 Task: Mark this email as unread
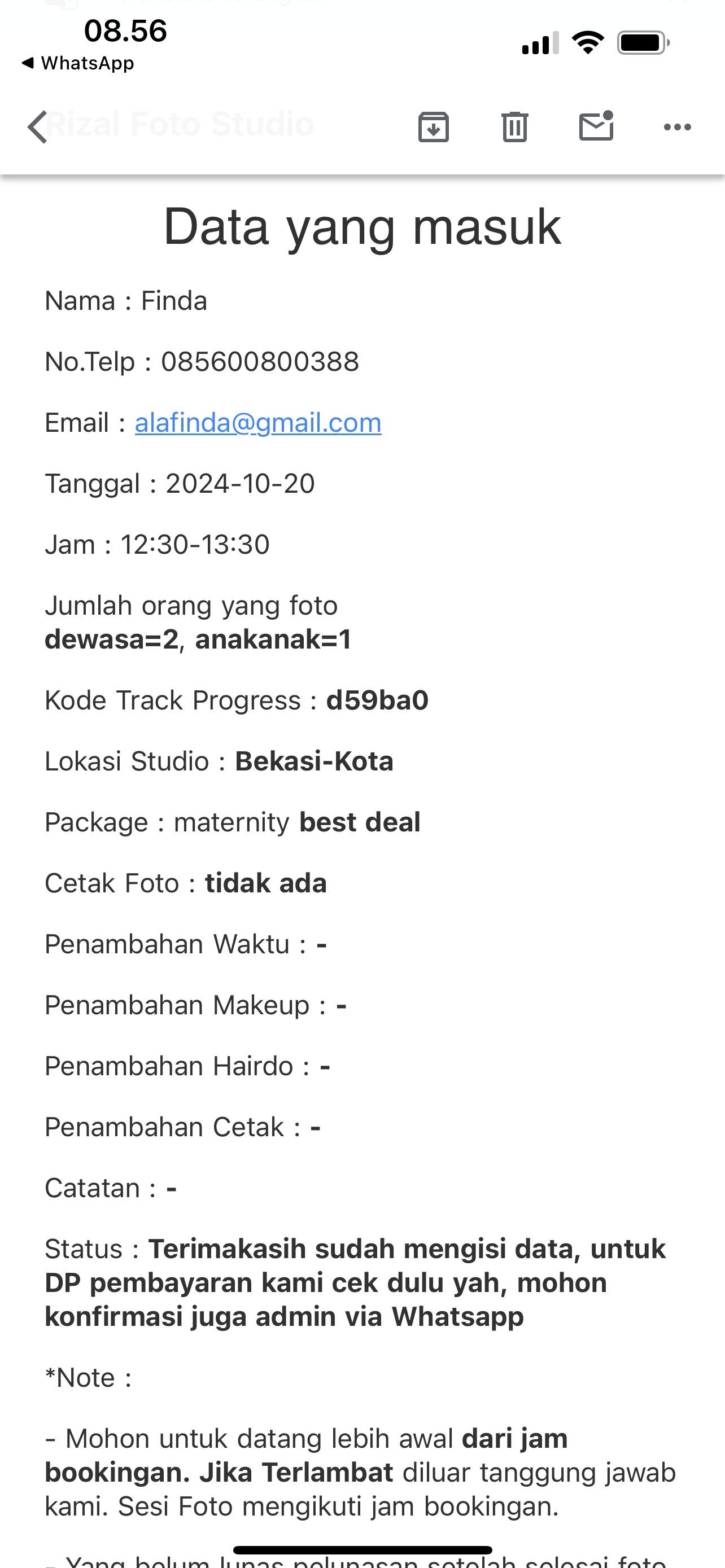596,126
